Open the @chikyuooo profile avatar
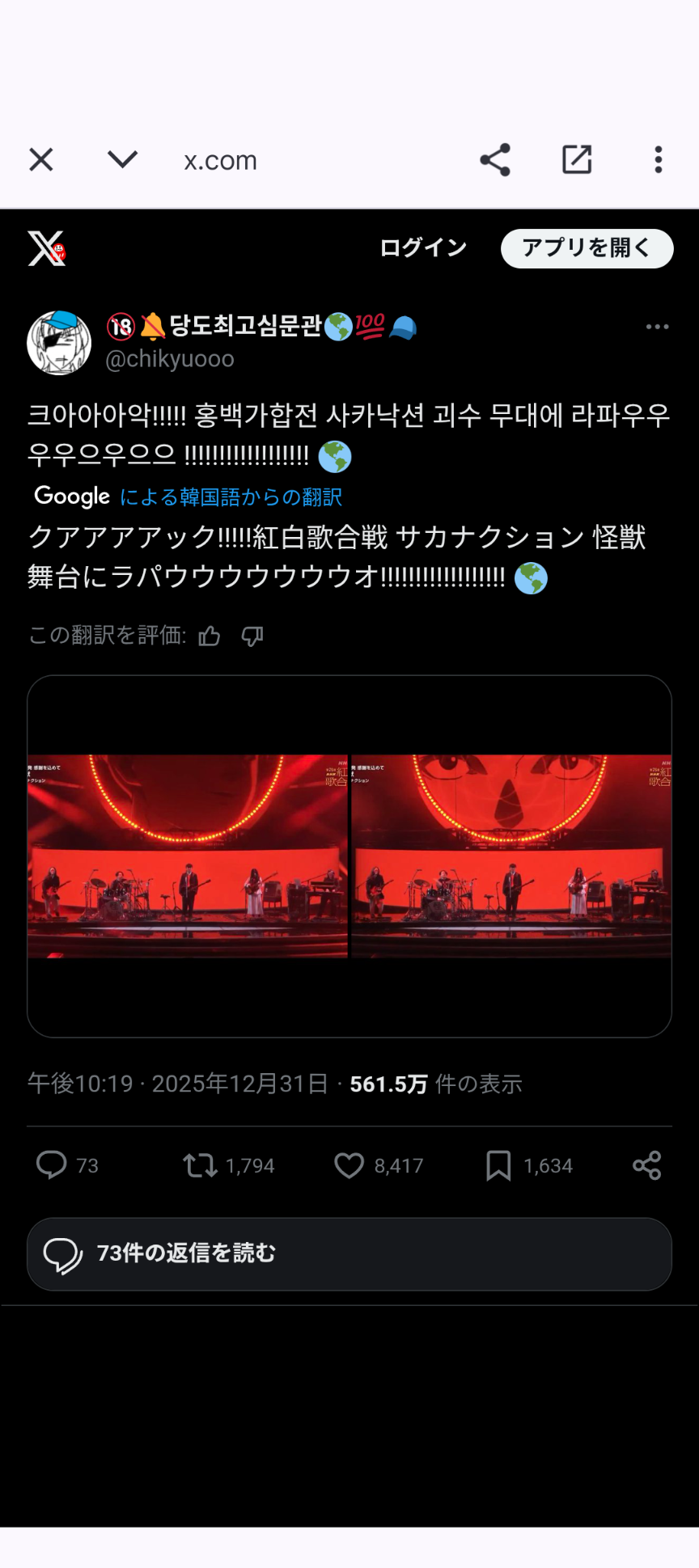 pyautogui.click(x=59, y=343)
